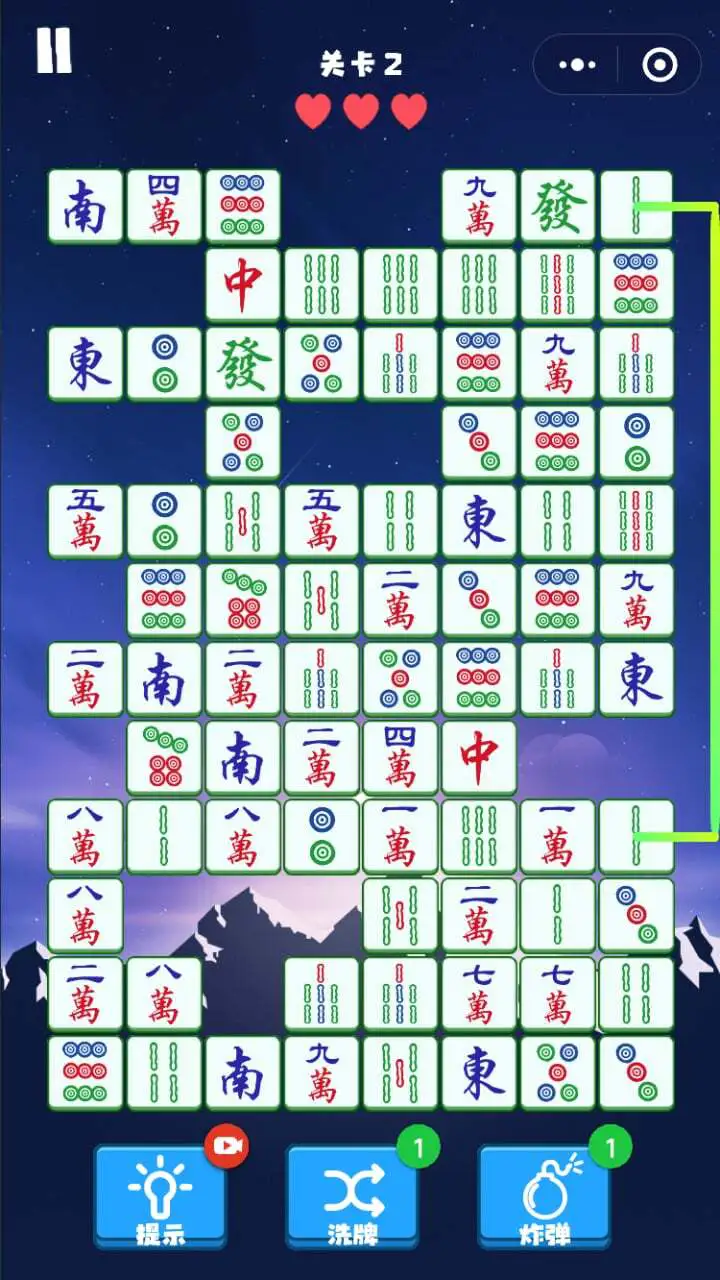Close the mini-program with the circle icon
The height and width of the screenshot is (1280, 720).
658,65
